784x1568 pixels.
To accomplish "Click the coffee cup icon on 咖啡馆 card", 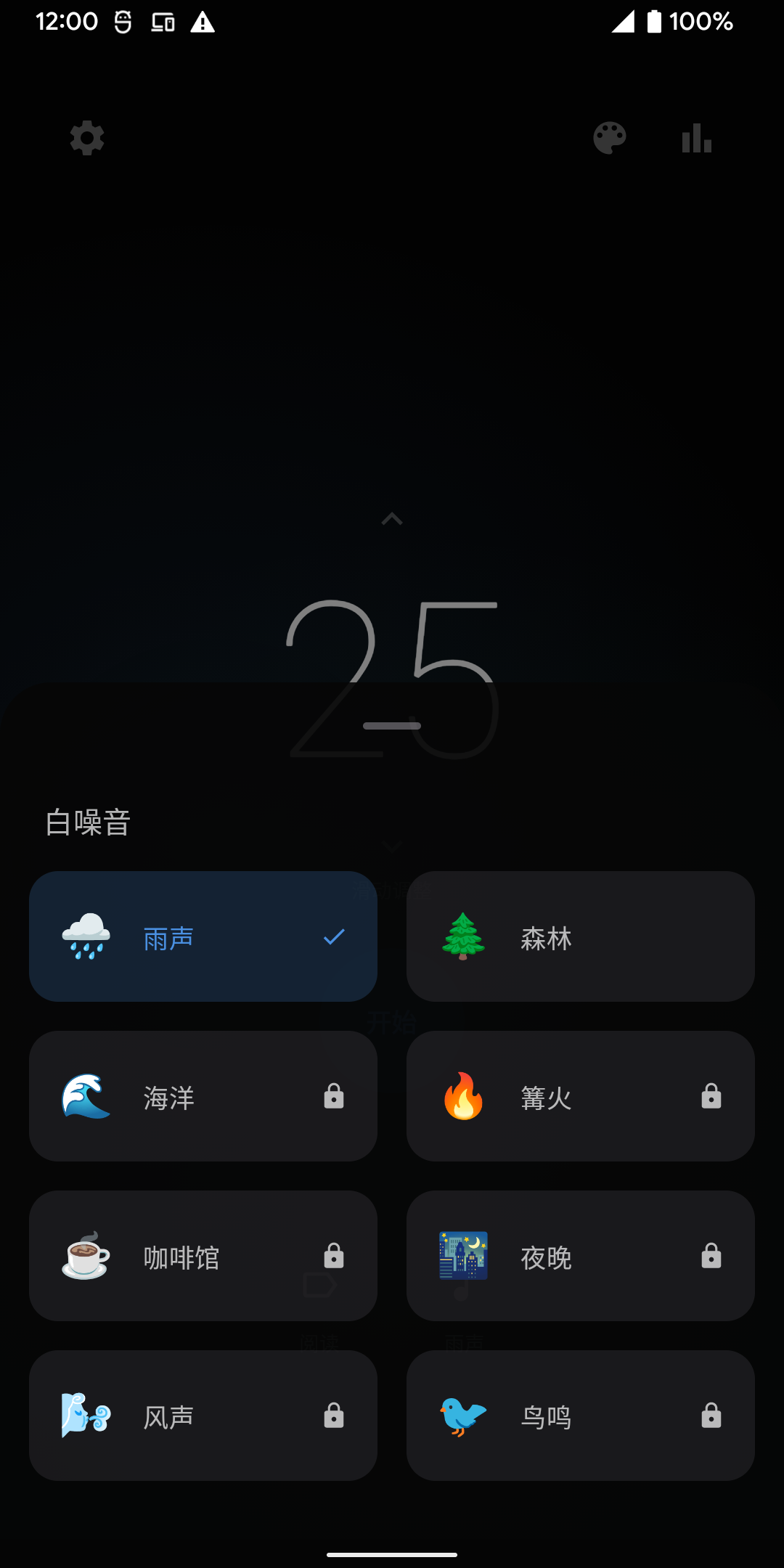I will tap(87, 1257).
